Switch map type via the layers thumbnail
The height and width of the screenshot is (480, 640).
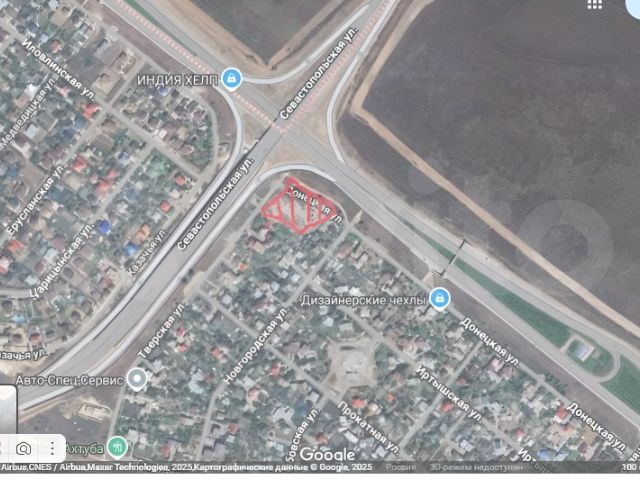pos(8,409)
